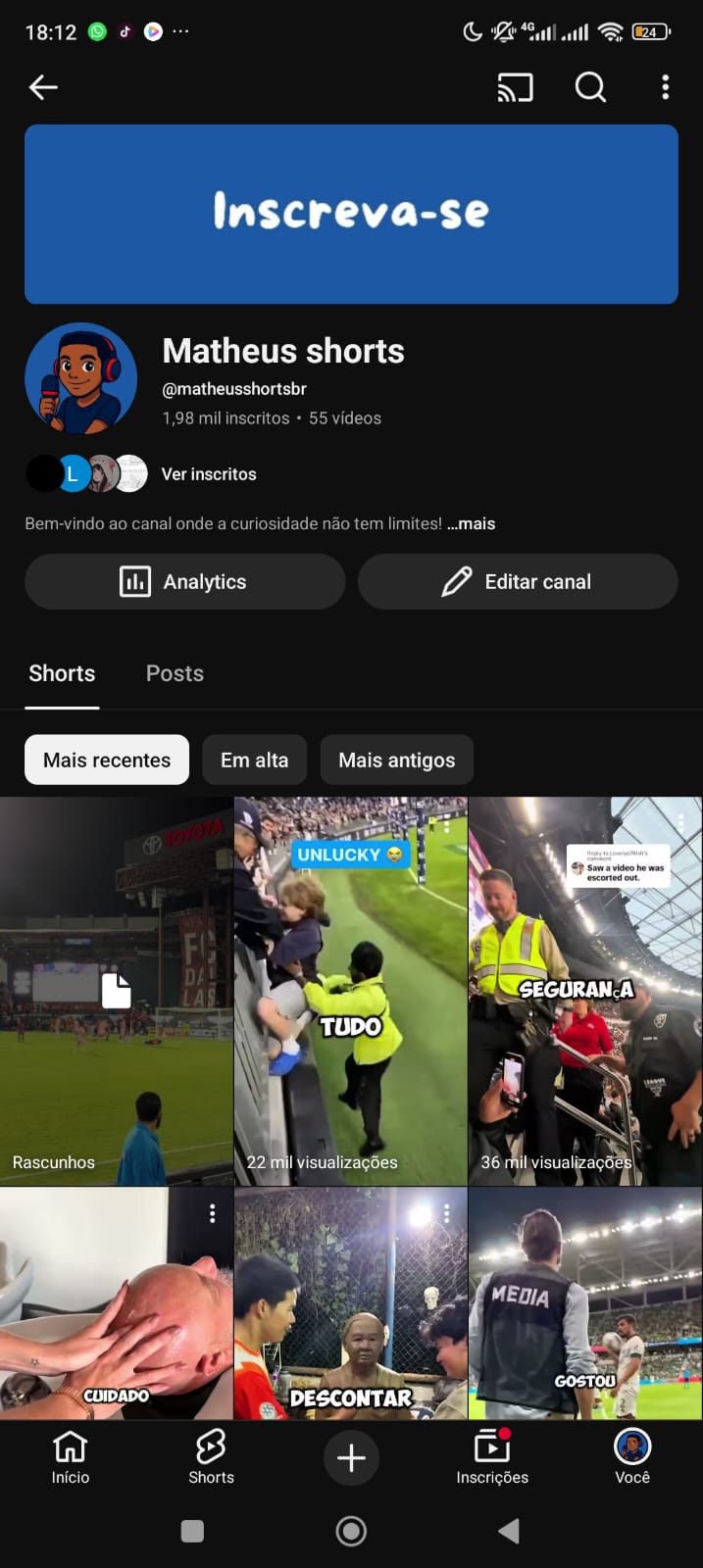The width and height of the screenshot is (703, 1568).
Task: Filter by Em alta chip
Action: point(254,759)
